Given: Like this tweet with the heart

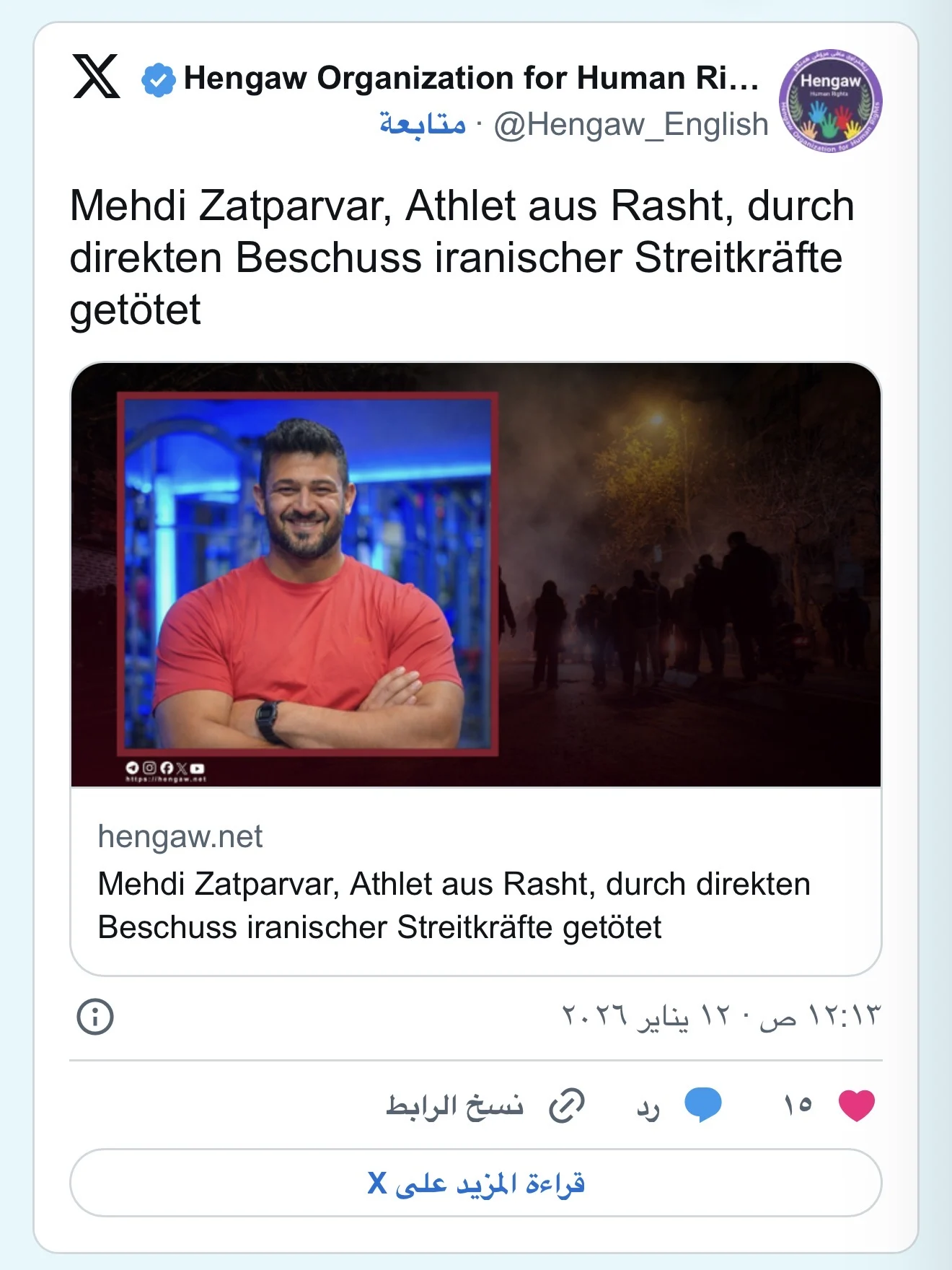Looking at the screenshot, I should 856,1105.
